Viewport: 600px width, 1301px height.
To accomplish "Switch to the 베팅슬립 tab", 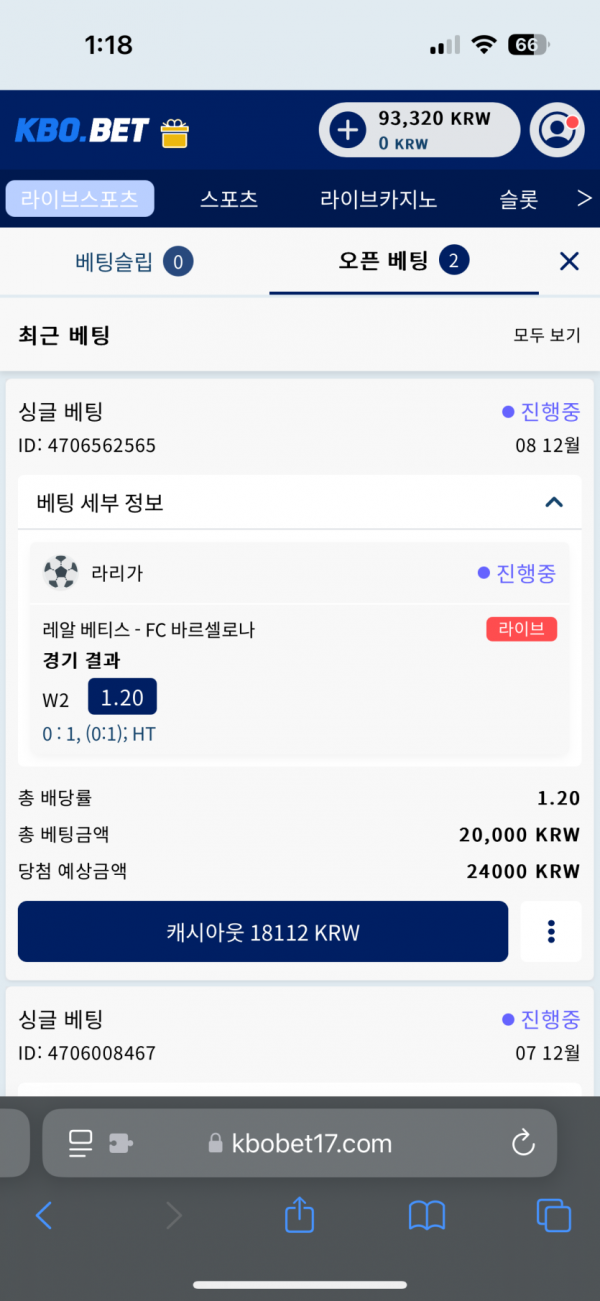I will [x=134, y=262].
